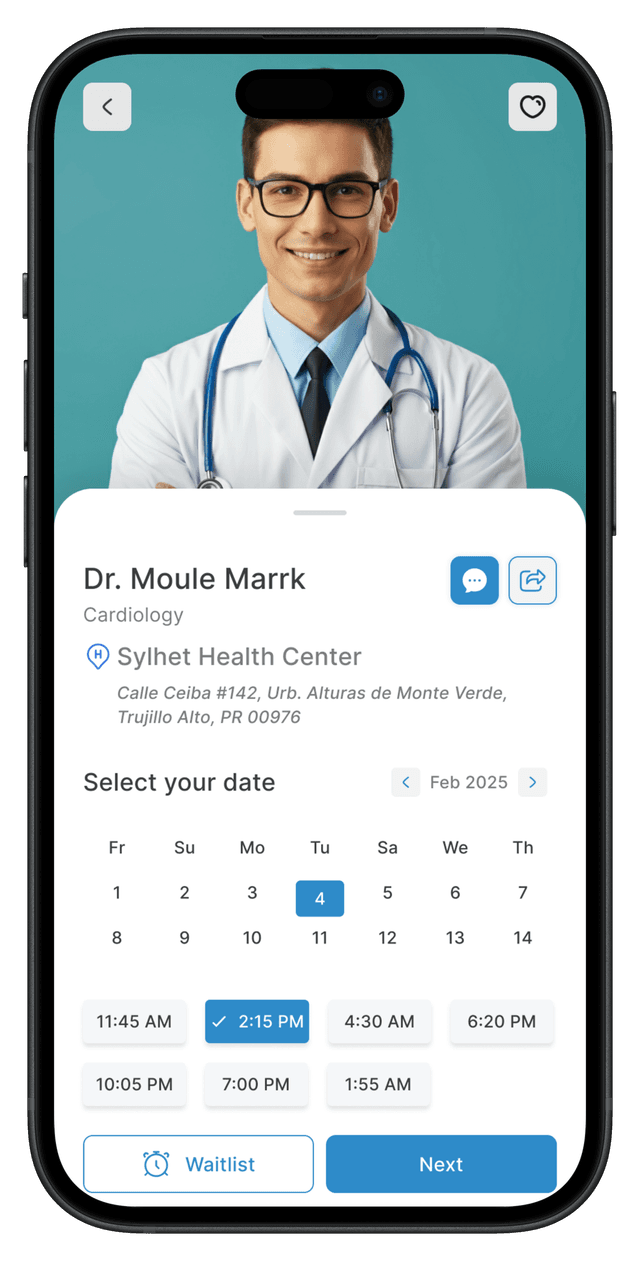
Task: Continue with the Next button
Action: pyautogui.click(x=441, y=1164)
